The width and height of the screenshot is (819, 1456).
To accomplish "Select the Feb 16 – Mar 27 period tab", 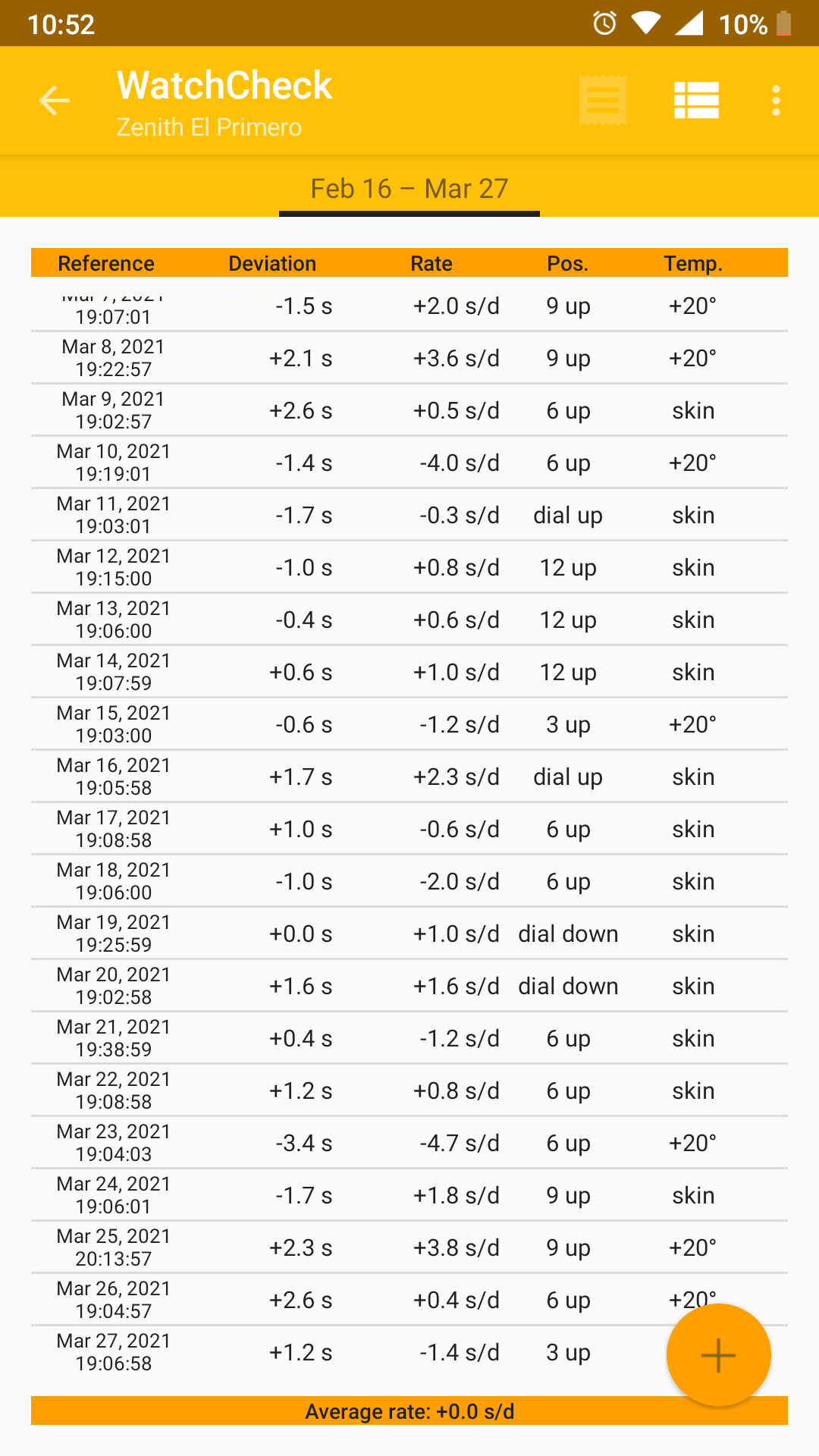I will coord(409,189).
